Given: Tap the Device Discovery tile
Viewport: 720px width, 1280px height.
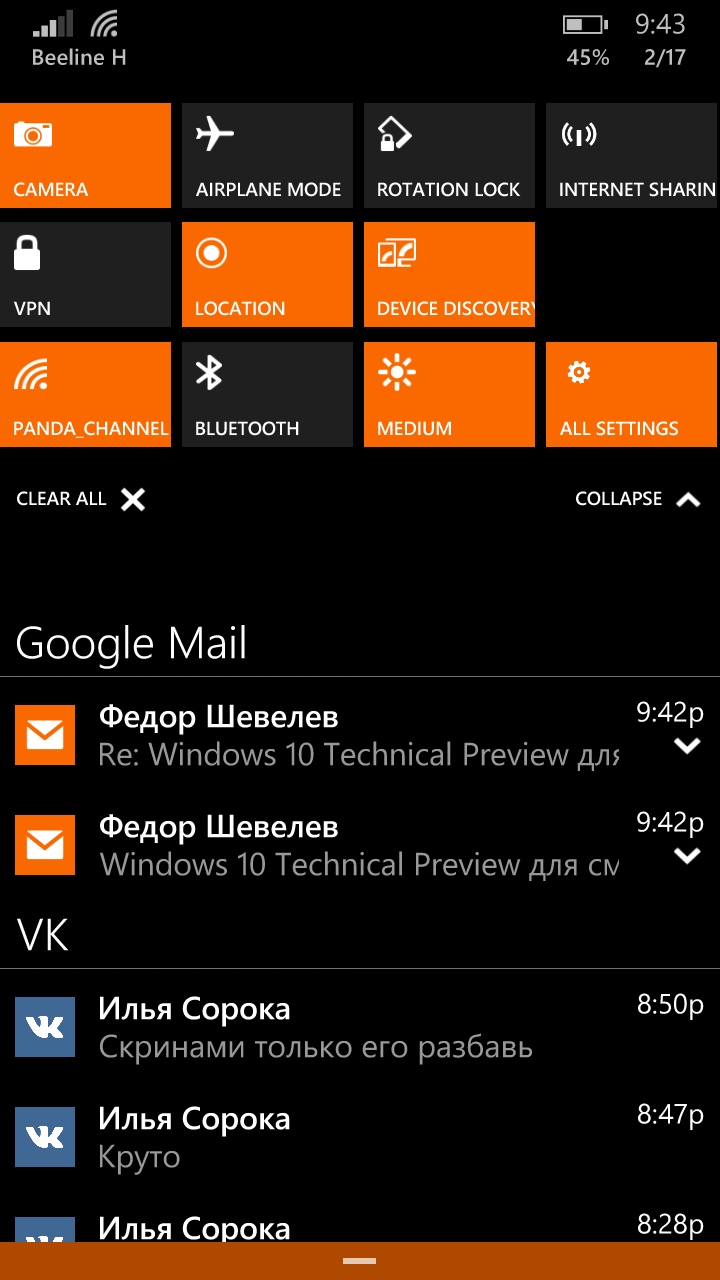Looking at the screenshot, I should click(x=449, y=274).
